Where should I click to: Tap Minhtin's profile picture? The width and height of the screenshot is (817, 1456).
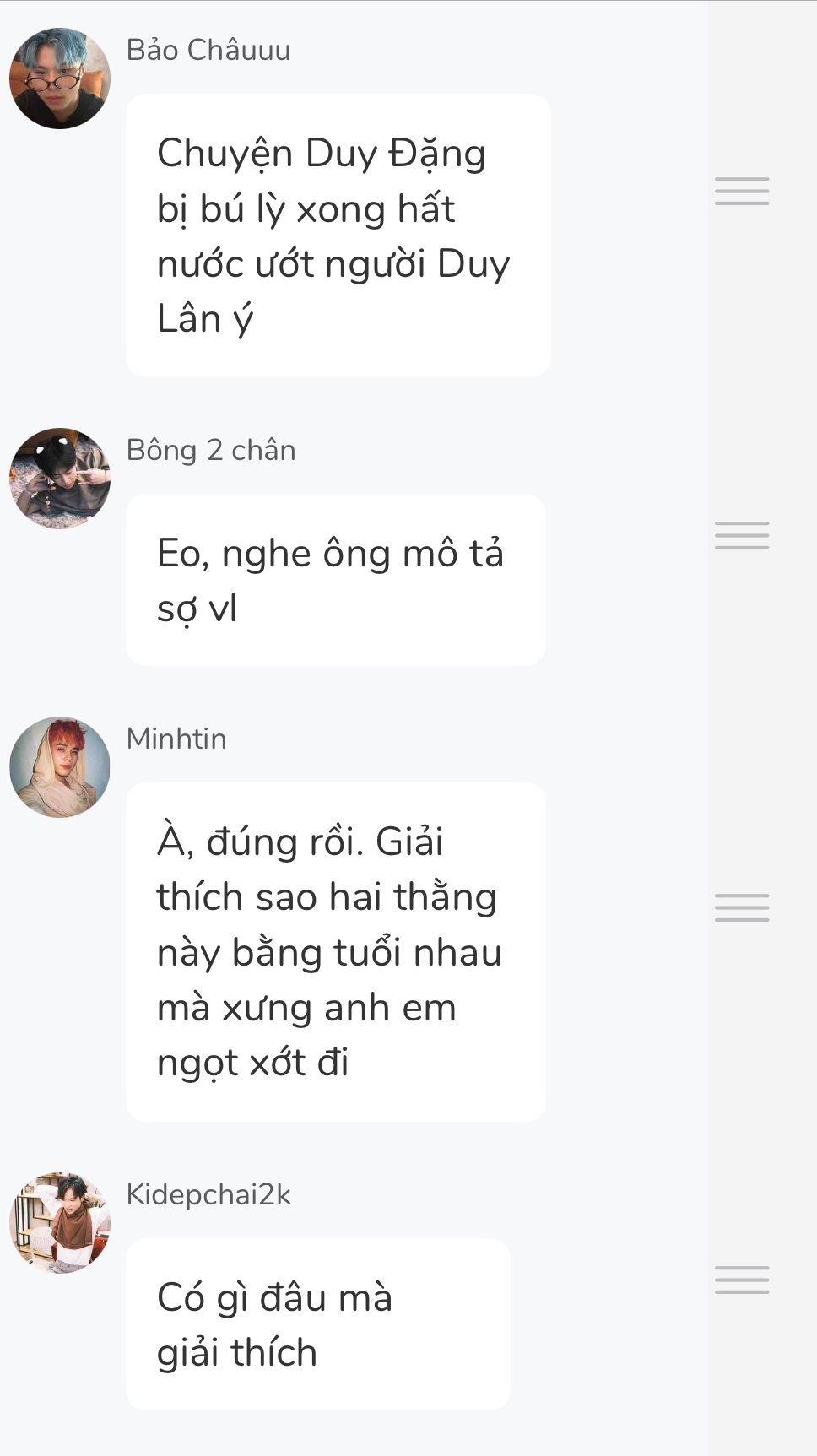(x=60, y=767)
